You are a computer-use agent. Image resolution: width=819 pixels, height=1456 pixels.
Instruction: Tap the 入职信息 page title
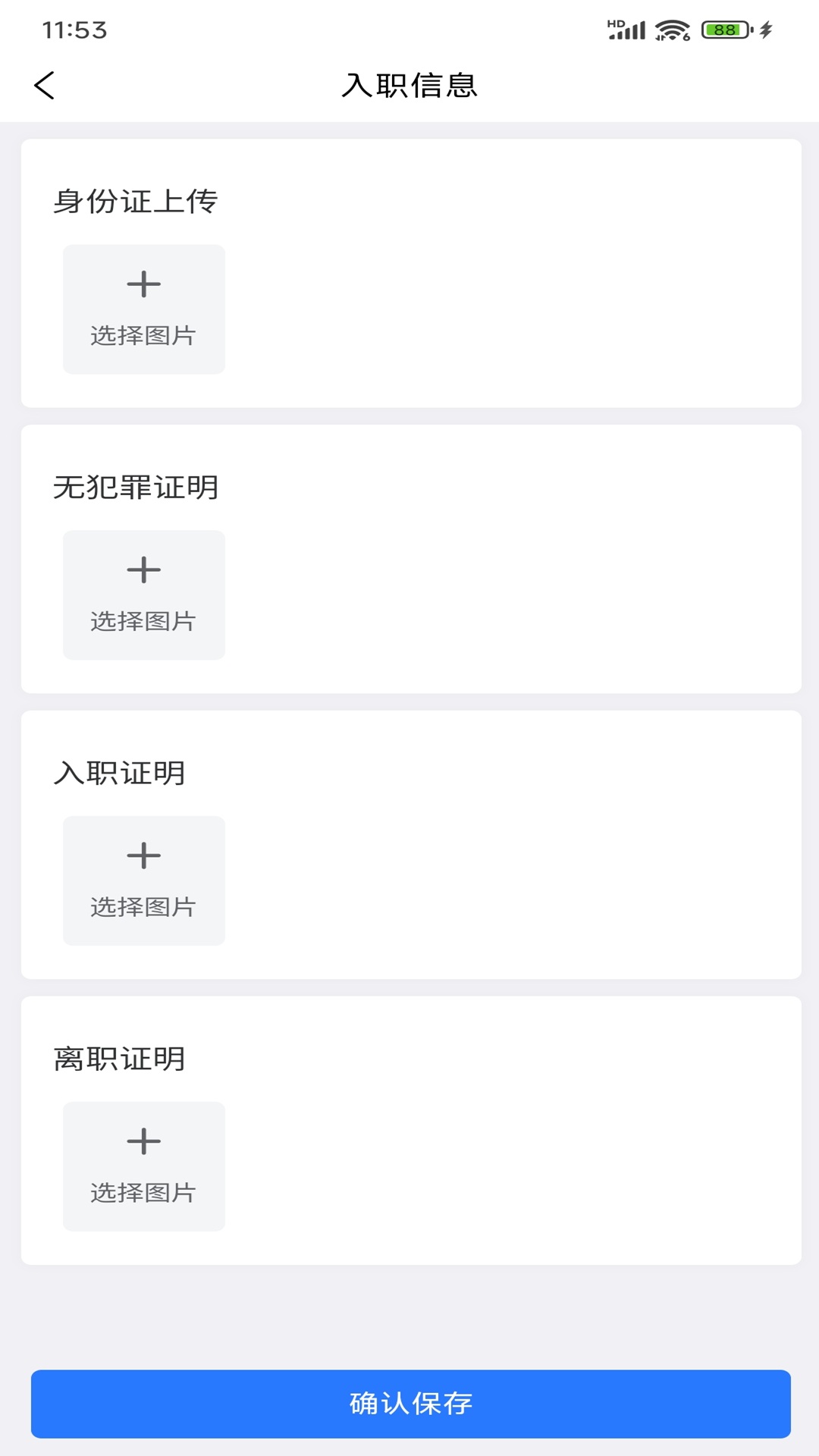point(409,86)
